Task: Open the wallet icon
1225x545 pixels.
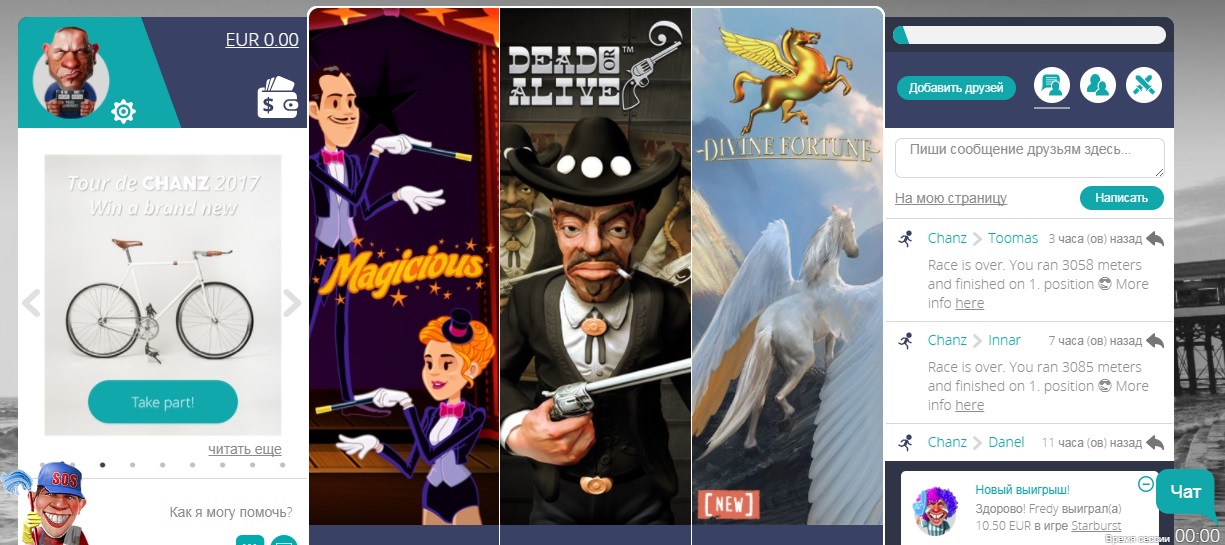Action: pos(277,98)
